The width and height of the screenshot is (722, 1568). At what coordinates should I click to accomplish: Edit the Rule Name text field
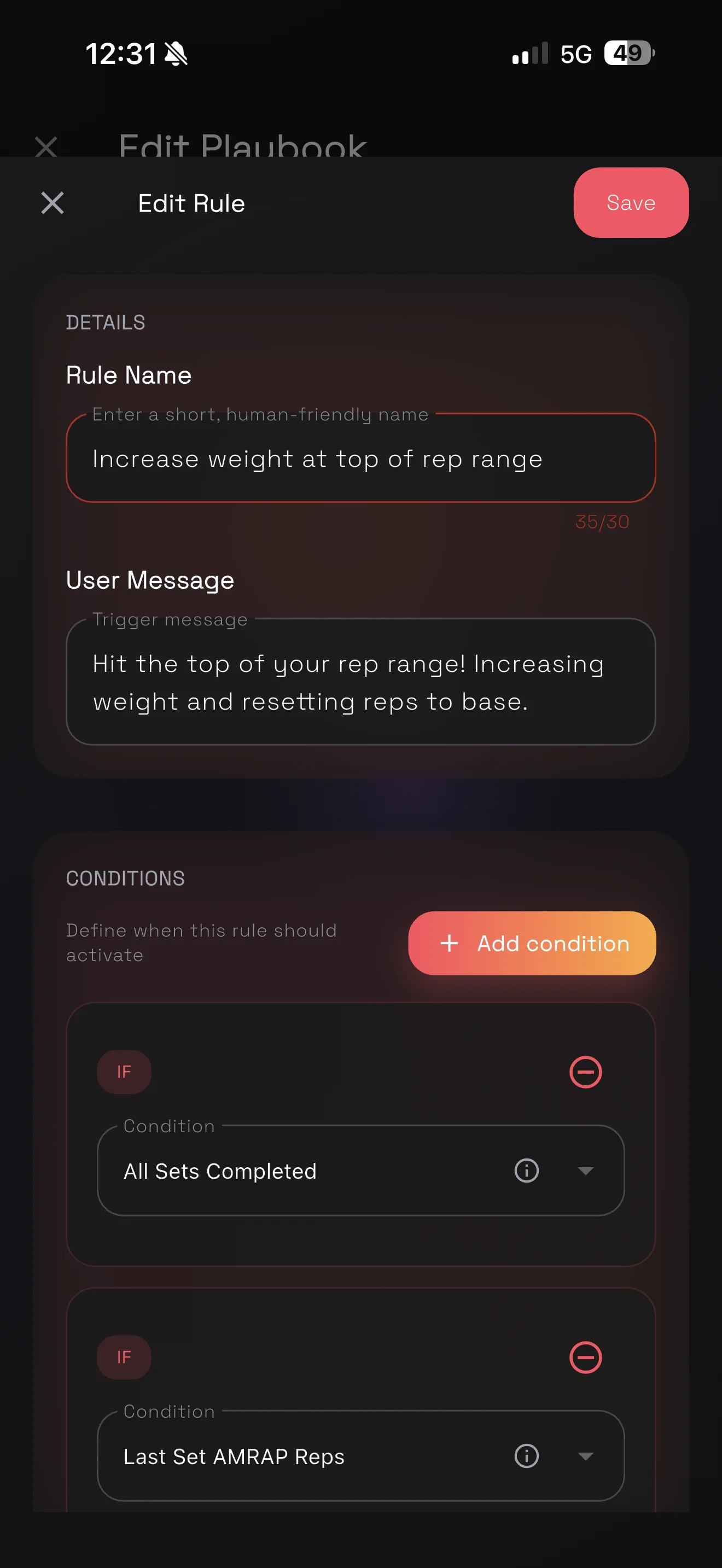360,458
